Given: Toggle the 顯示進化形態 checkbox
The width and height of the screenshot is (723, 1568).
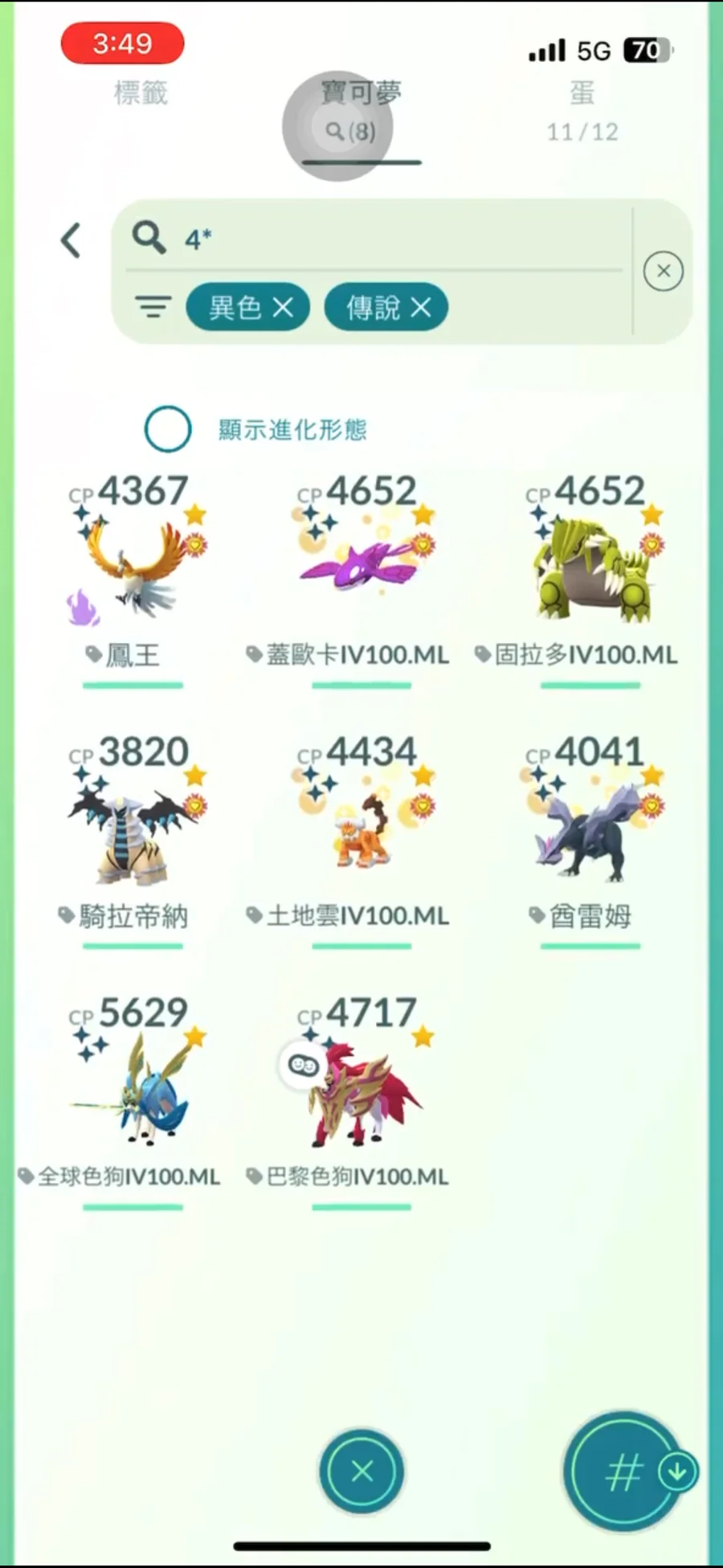Looking at the screenshot, I should (x=168, y=429).
